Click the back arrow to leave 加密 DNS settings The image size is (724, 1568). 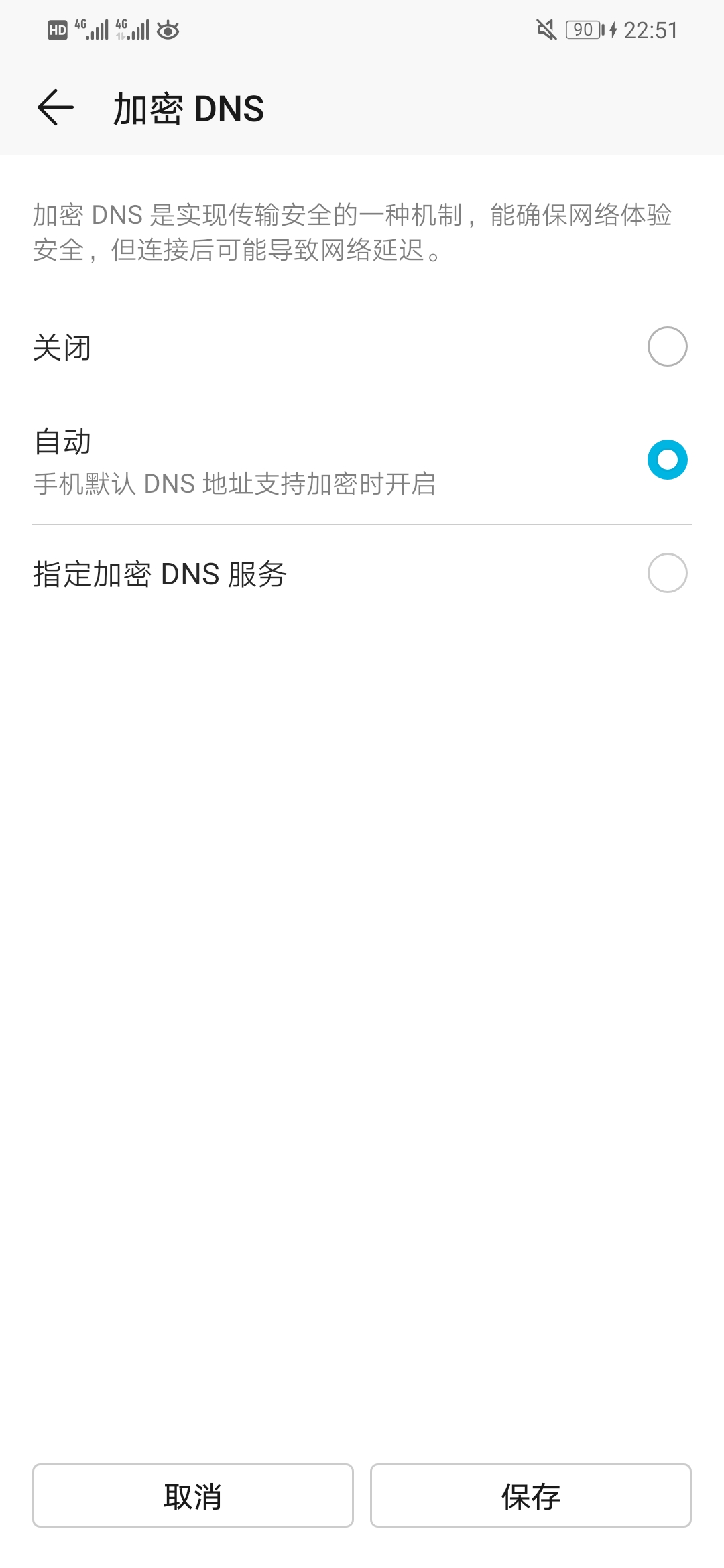click(54, 107)
